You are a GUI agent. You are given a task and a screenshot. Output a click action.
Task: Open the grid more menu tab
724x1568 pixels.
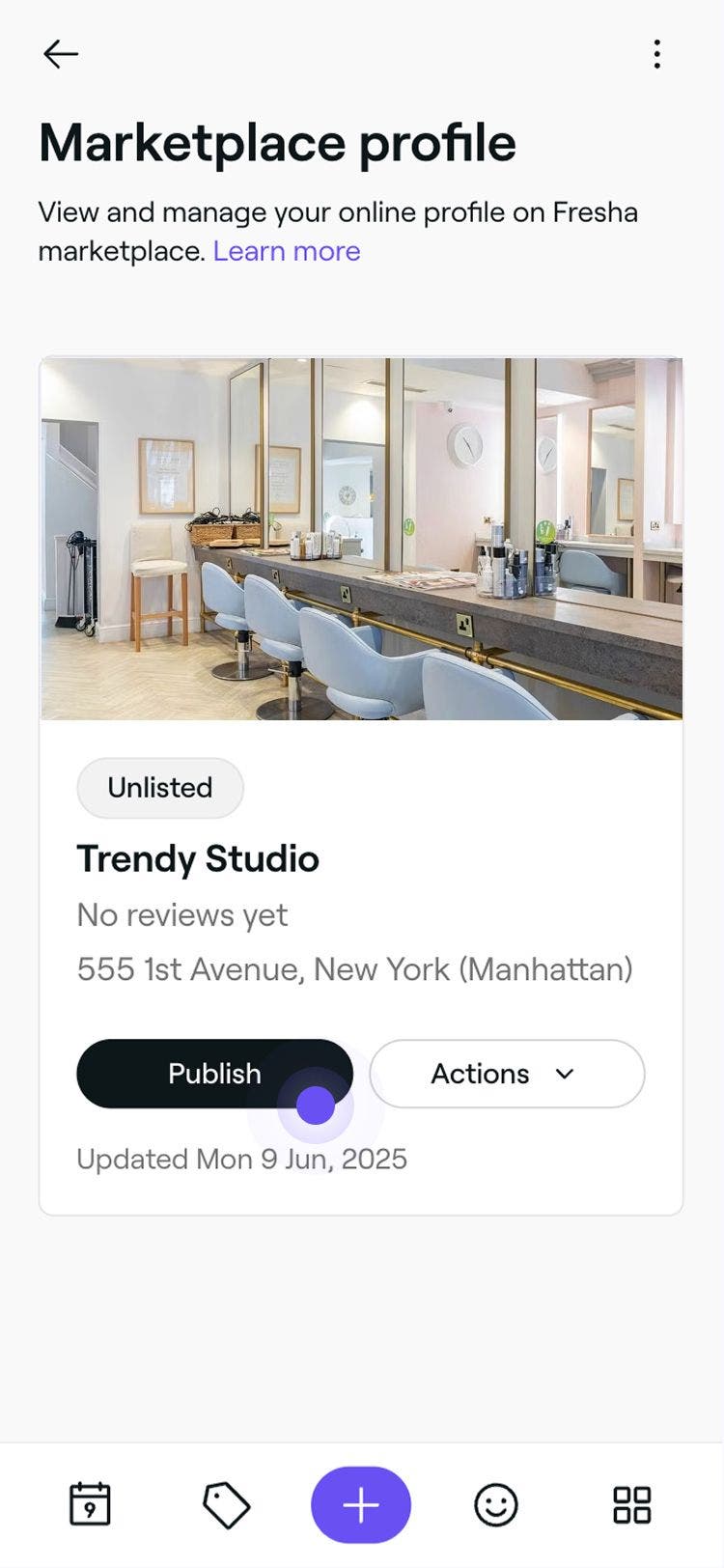(x=632, y=1504)
